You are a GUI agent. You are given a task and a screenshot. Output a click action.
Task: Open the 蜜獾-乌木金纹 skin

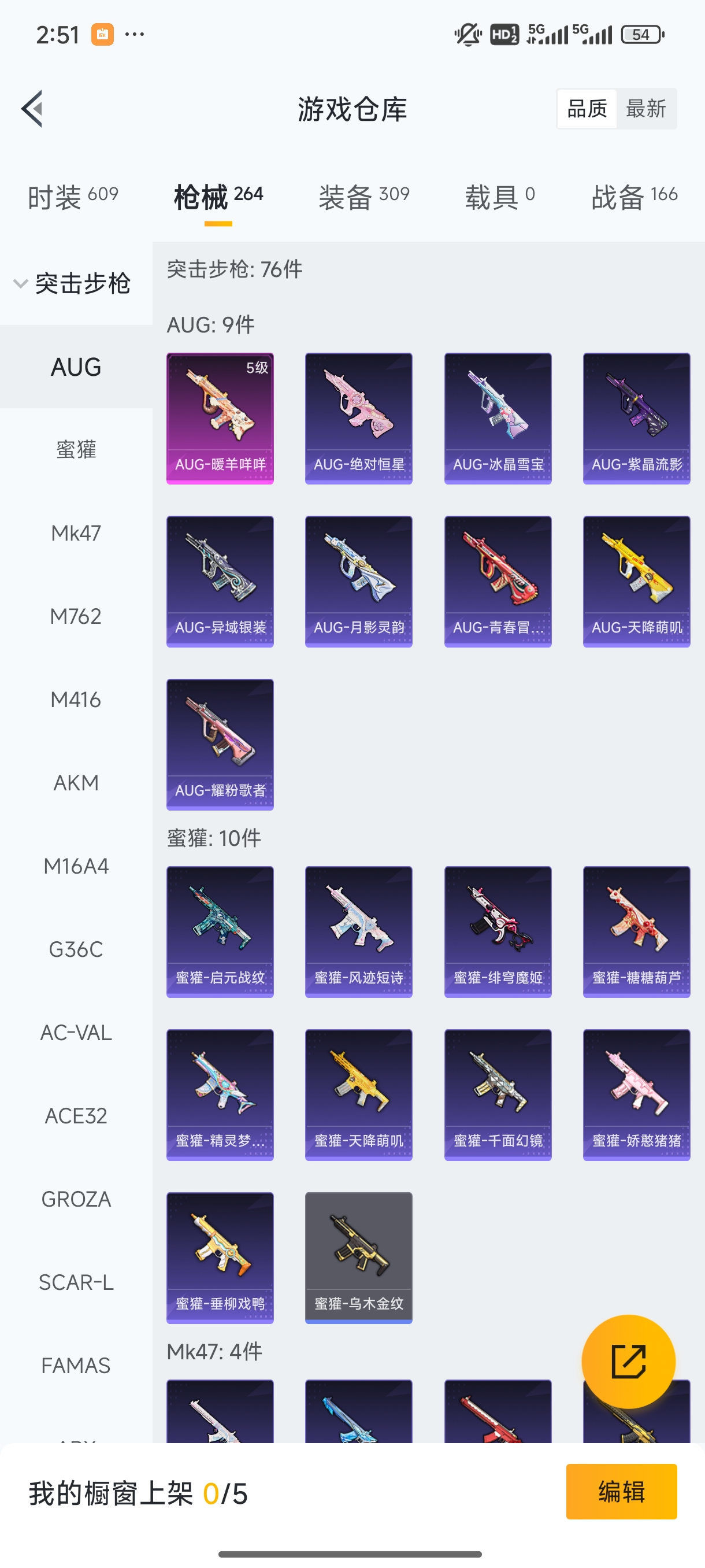(358, 1257)
